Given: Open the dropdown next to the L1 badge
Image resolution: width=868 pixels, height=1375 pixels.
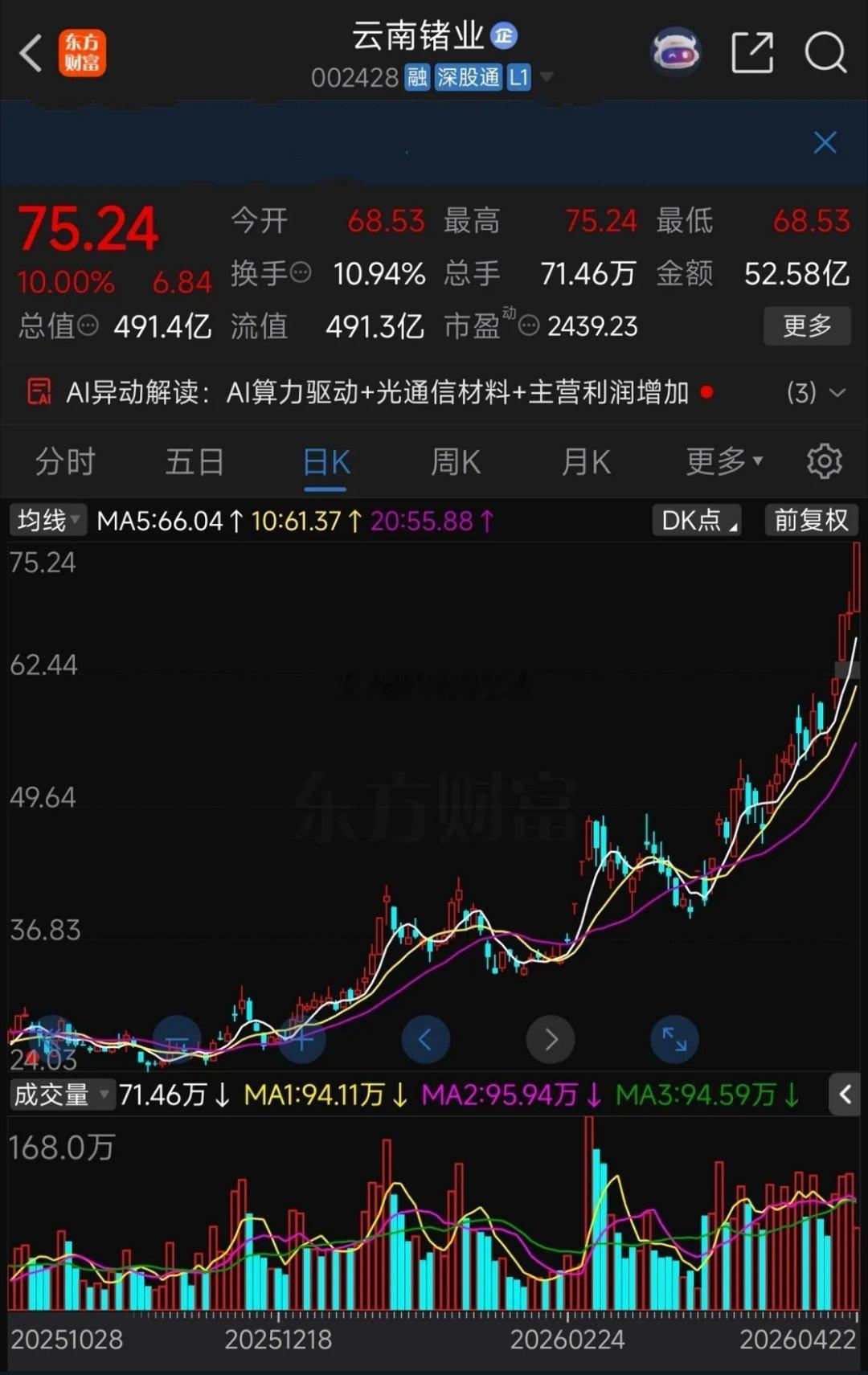Looking at the screenshot, I should pos(547,77).
